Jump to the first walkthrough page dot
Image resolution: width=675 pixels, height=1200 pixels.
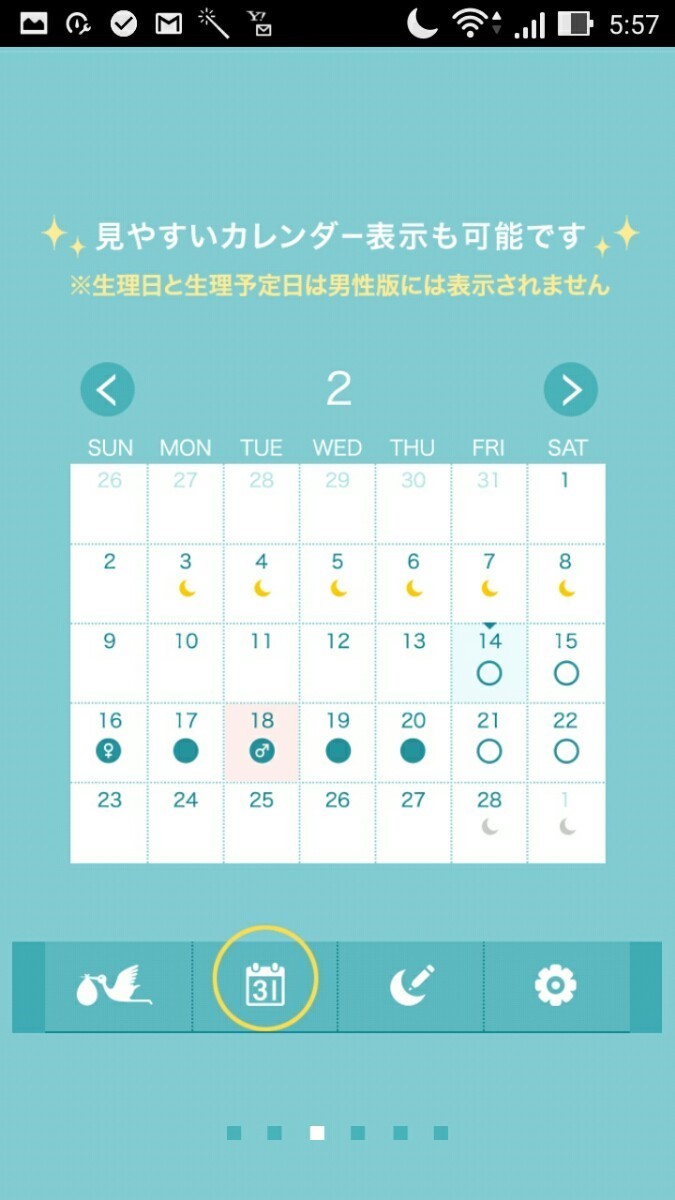(x=234, y=1133)
